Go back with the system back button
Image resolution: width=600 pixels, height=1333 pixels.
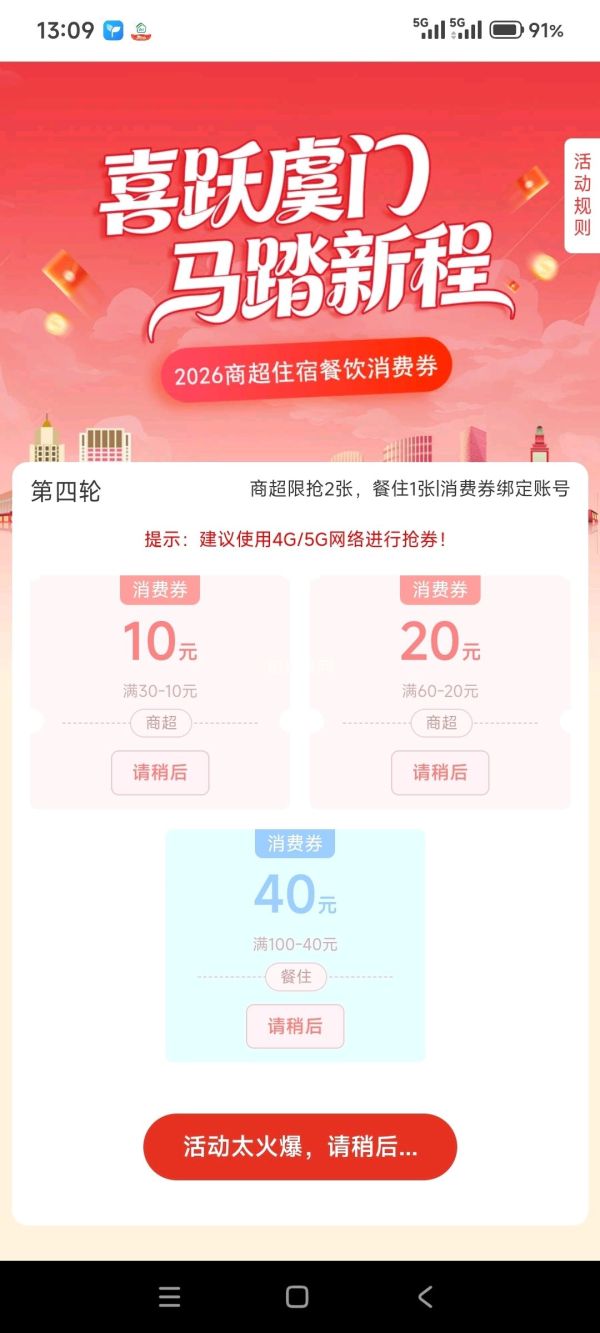(x=425, y=1297)
